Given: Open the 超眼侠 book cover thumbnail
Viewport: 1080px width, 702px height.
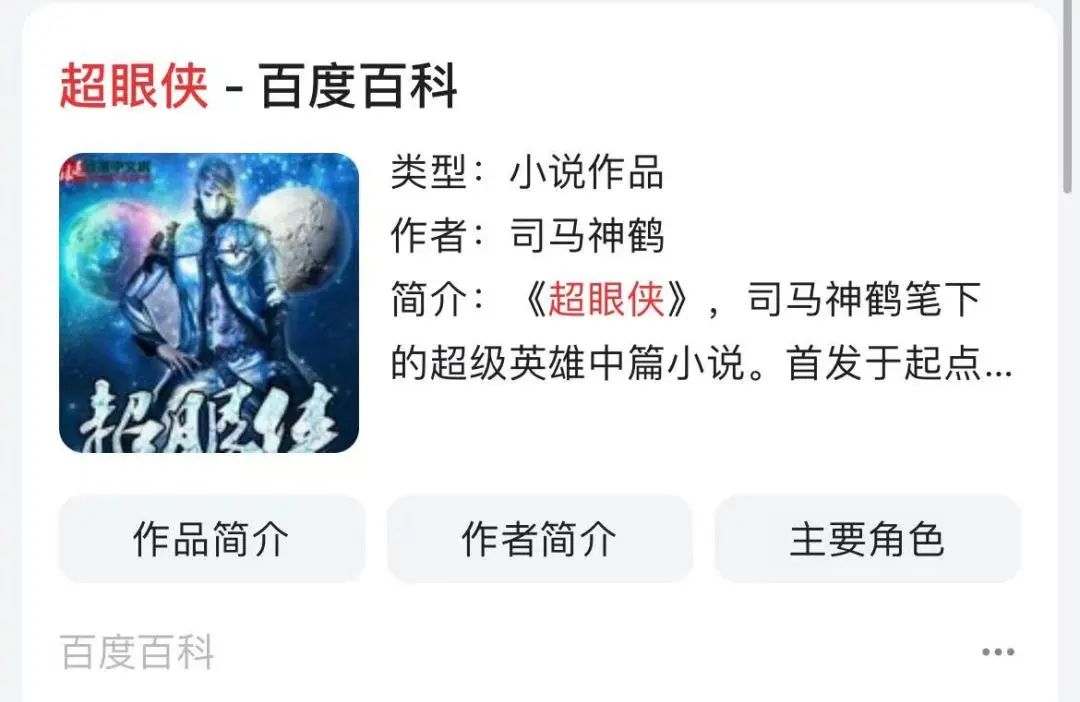Looking at the screenshot, I should (209, 302).
